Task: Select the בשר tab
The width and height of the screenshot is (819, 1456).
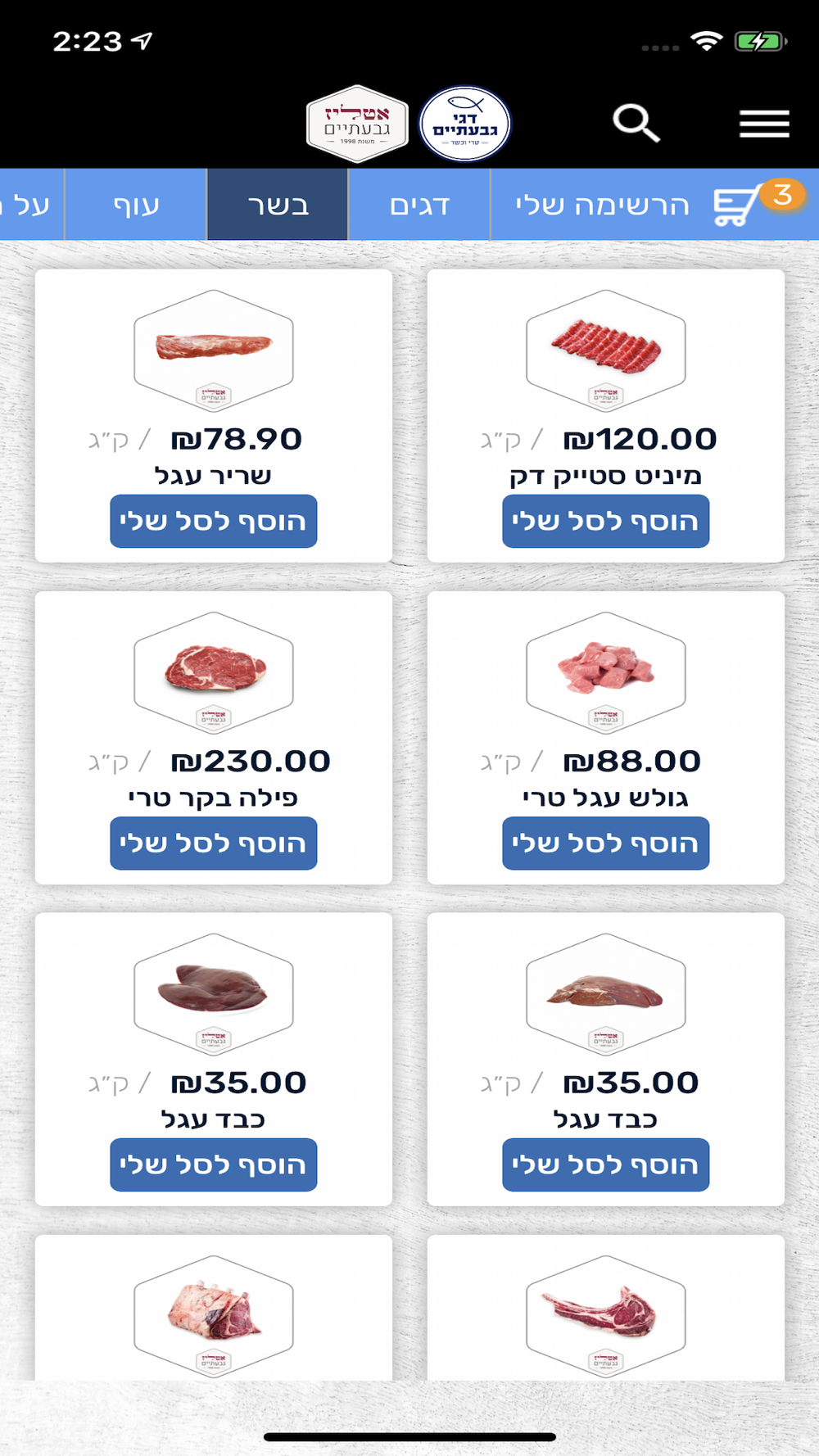Action: point(278,205)
